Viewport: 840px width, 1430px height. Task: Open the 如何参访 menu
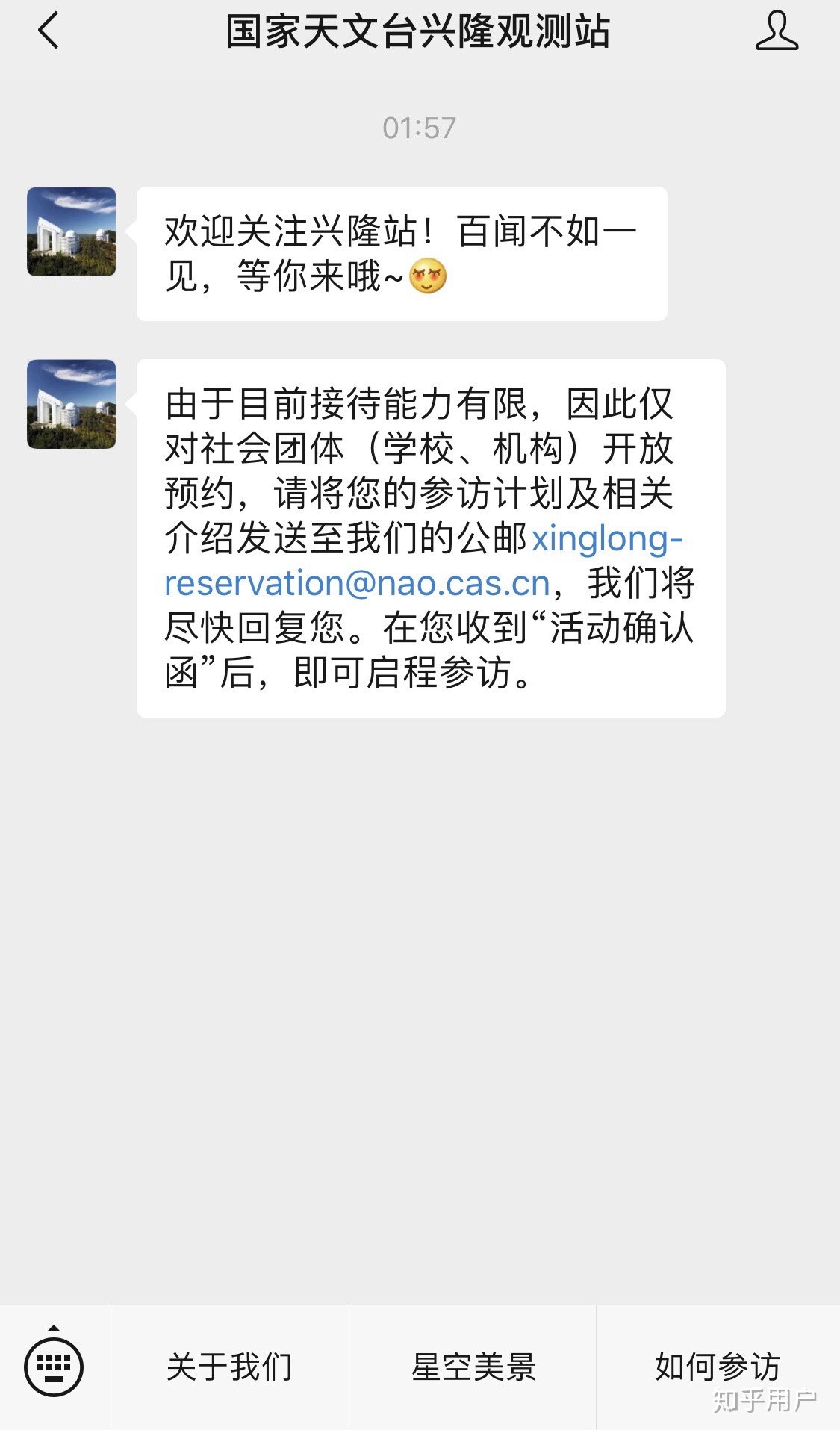tap(718, 1367)
